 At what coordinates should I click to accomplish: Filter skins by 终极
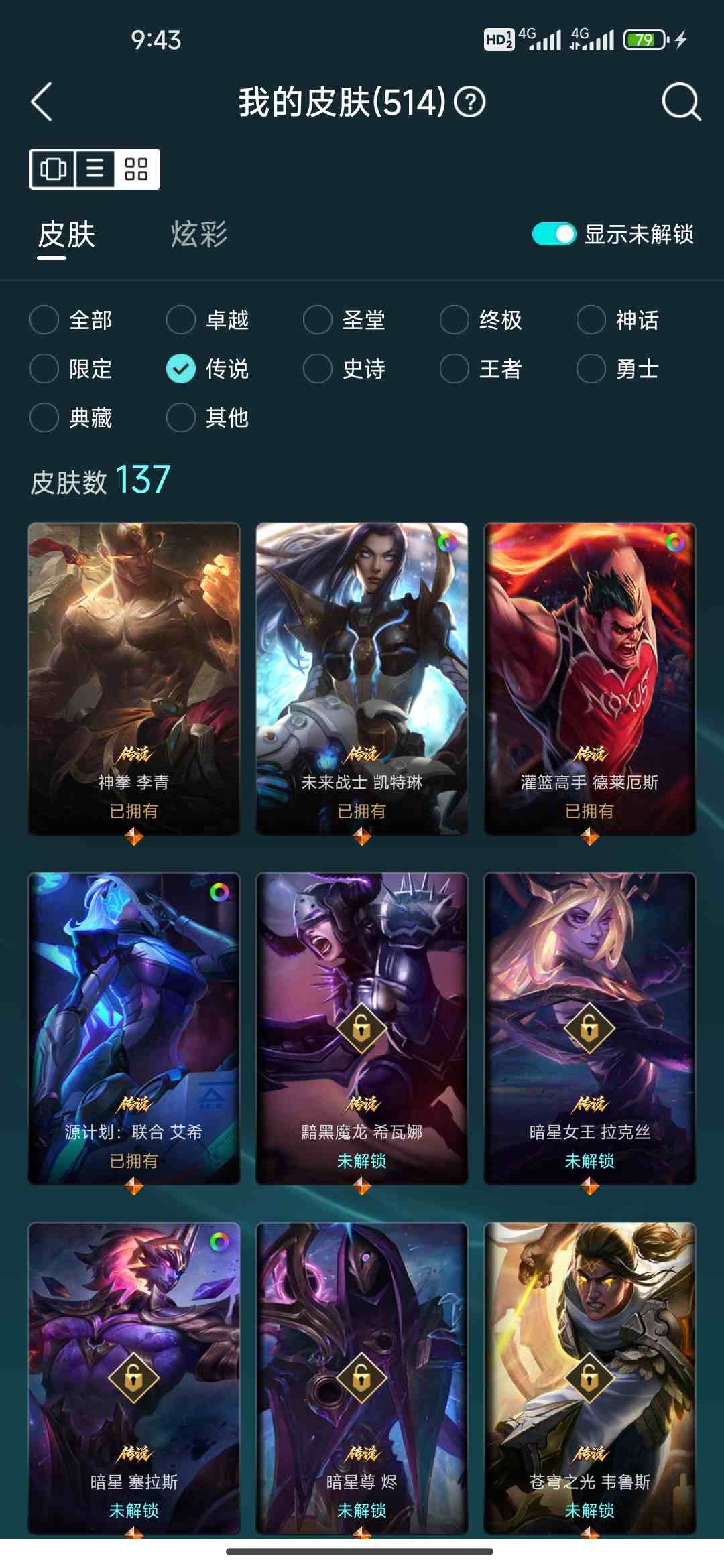[x=455, y=320]
